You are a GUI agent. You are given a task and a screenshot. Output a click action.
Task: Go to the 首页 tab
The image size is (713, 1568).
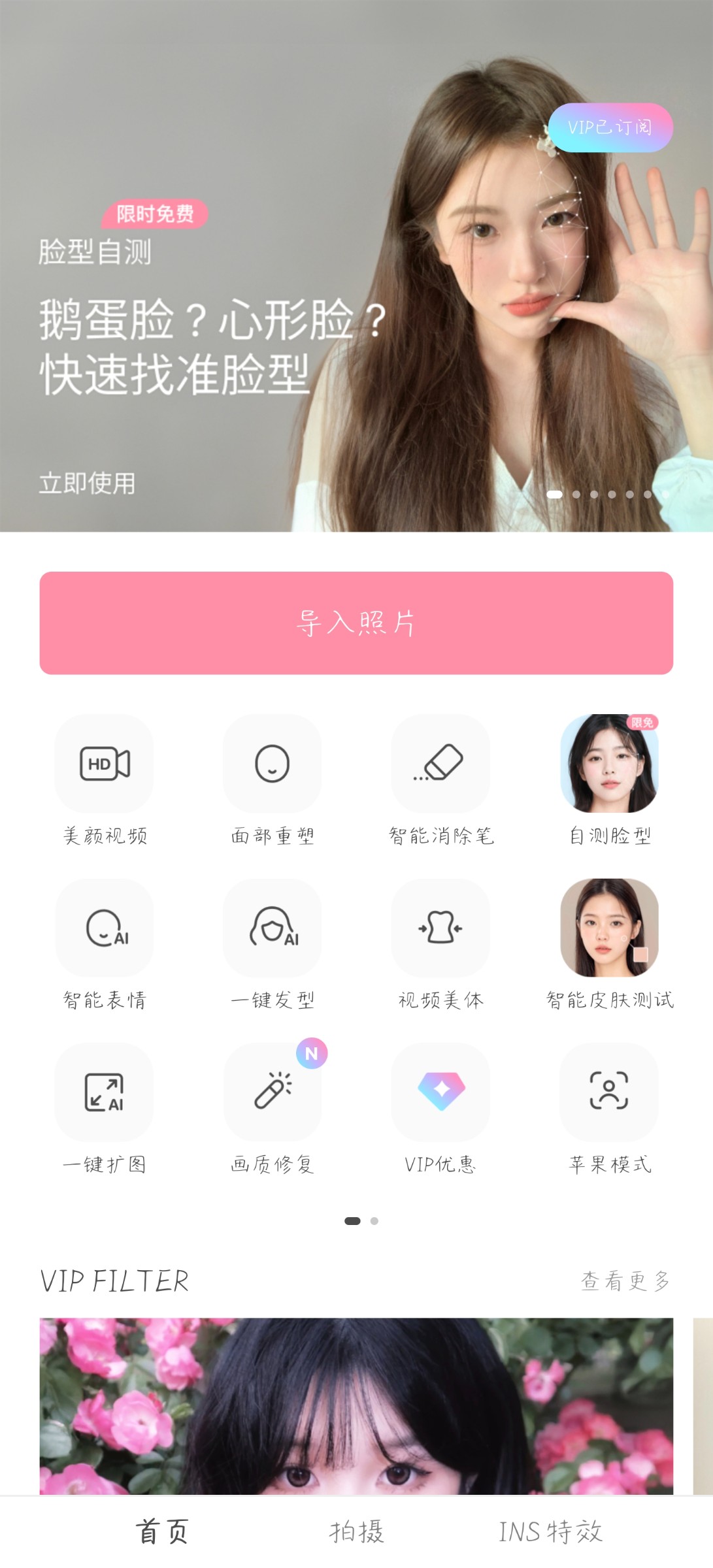point(162,1531)
